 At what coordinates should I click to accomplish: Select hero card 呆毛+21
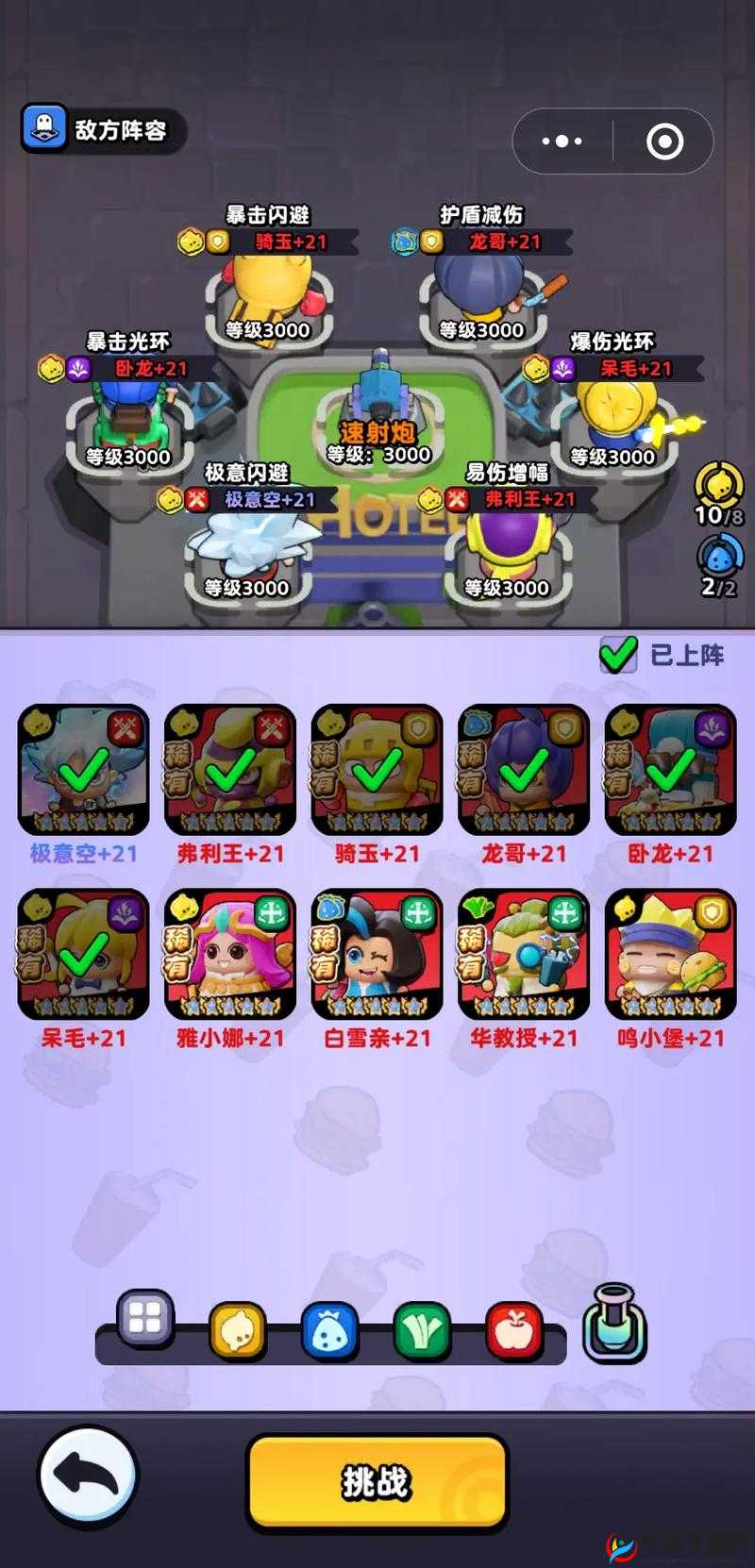84,954
